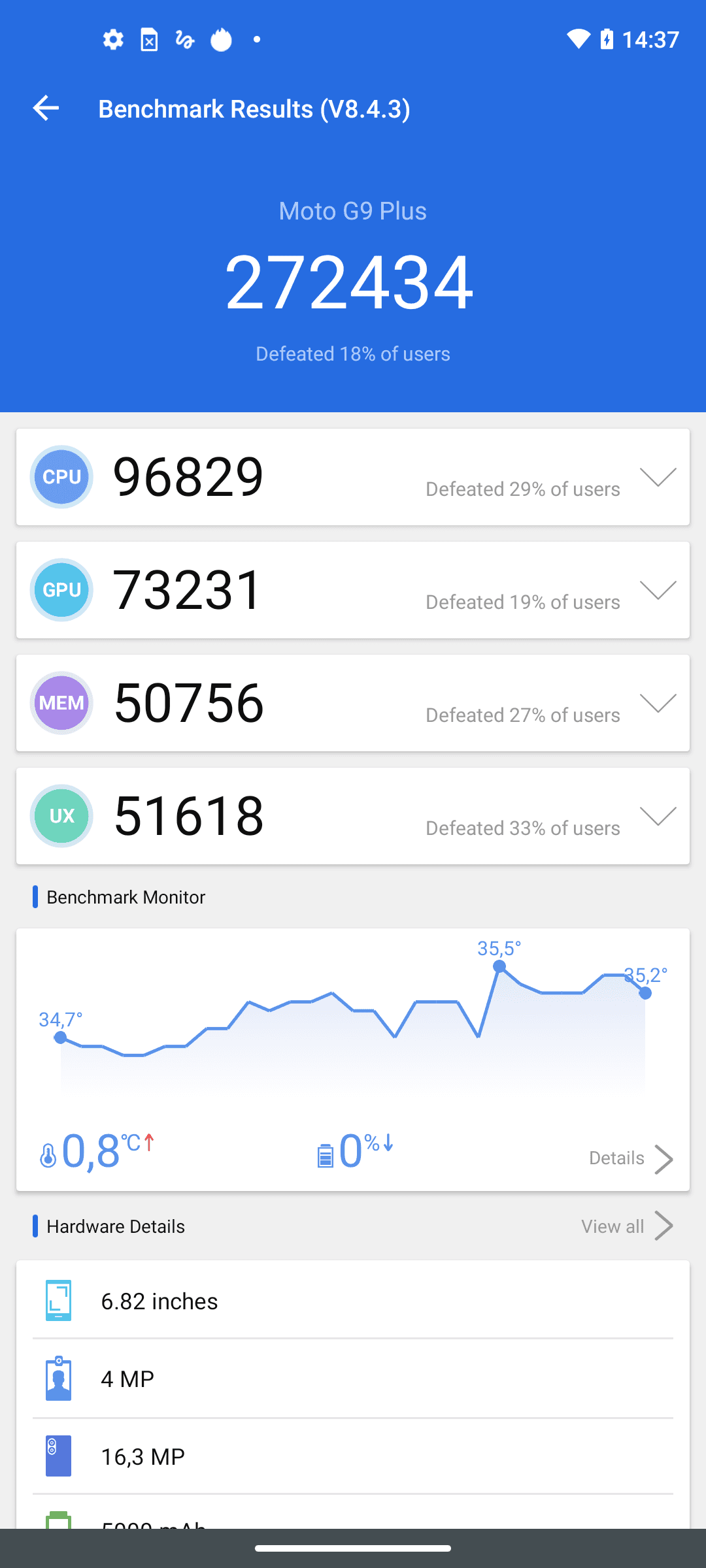
Task: View all hardware details
Action: point(626,1226)
